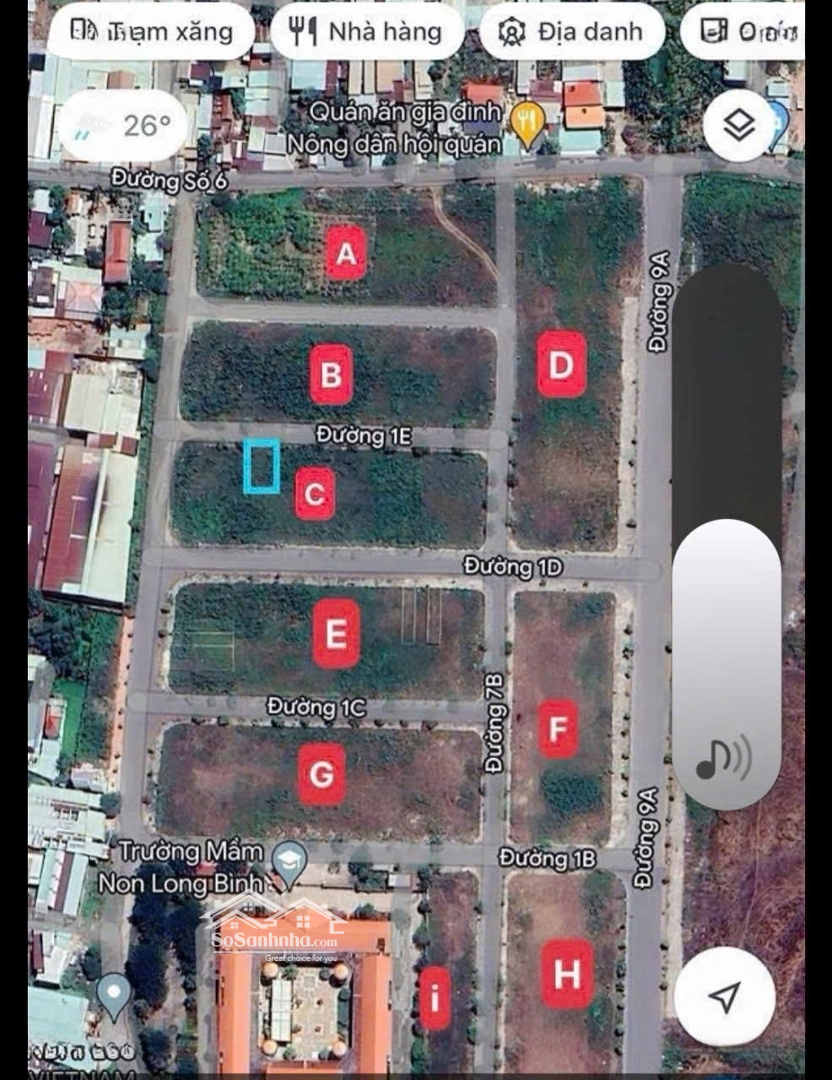Image resolution: width=832 pixels, height=1080 pixels.
Task: Open the 26° weather widget
Action: (x=124, y=126)
